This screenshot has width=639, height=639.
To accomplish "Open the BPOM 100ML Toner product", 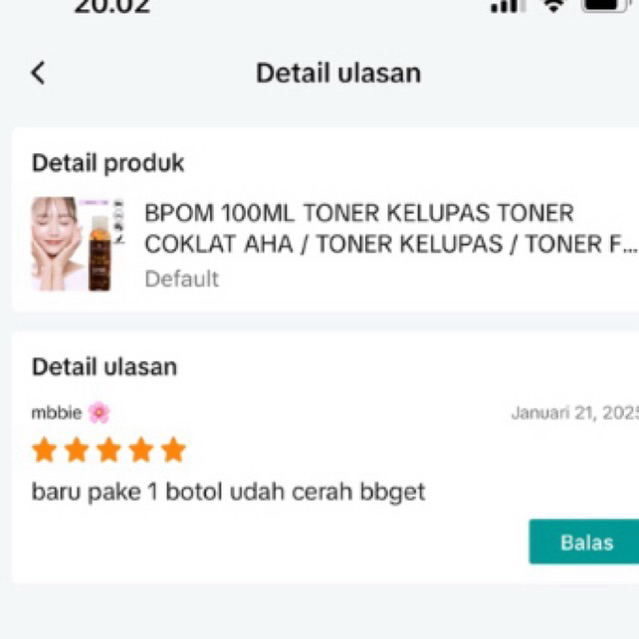I will (x=358, y=229).
